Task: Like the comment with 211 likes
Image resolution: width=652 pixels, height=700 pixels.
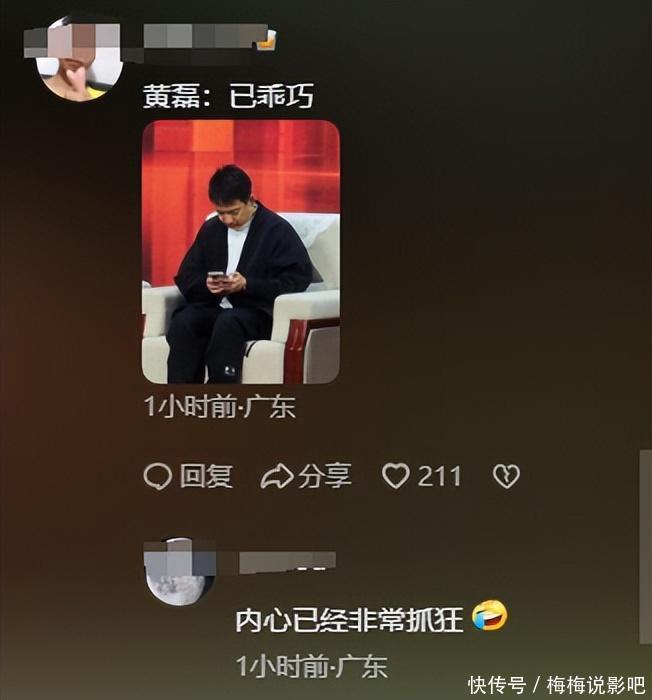Action: [397, 477]
